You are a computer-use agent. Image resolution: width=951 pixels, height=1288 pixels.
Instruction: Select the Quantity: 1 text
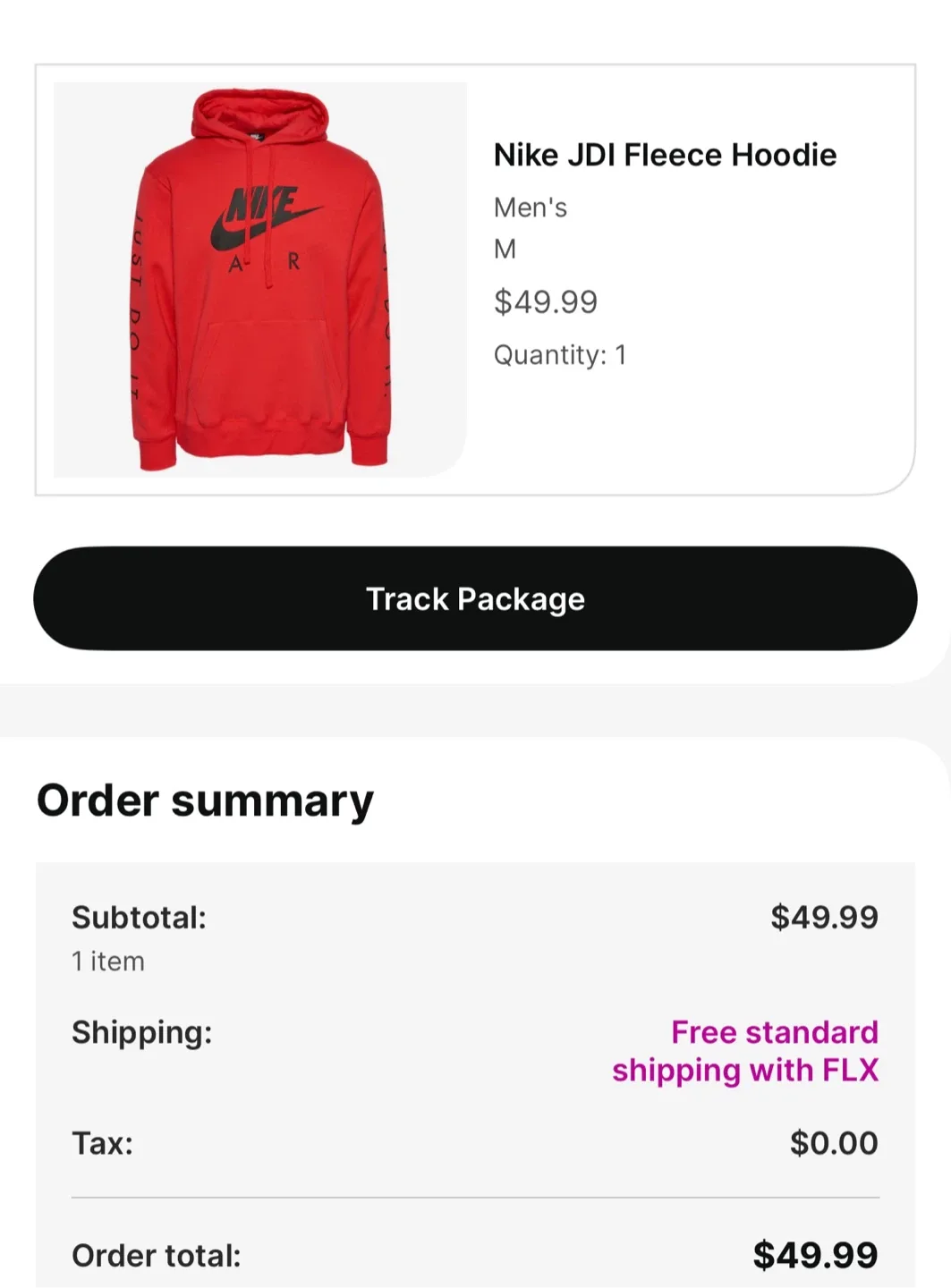[x=560, y=354]
